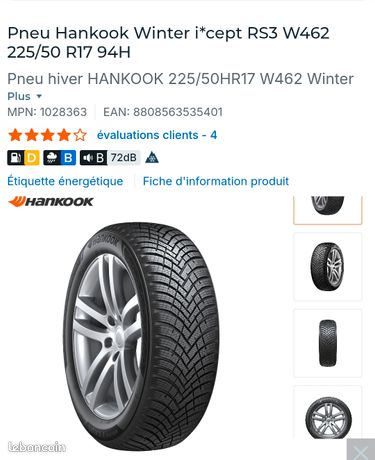
Task: Open Fiche d'information produit link
Action: [216, 181]
